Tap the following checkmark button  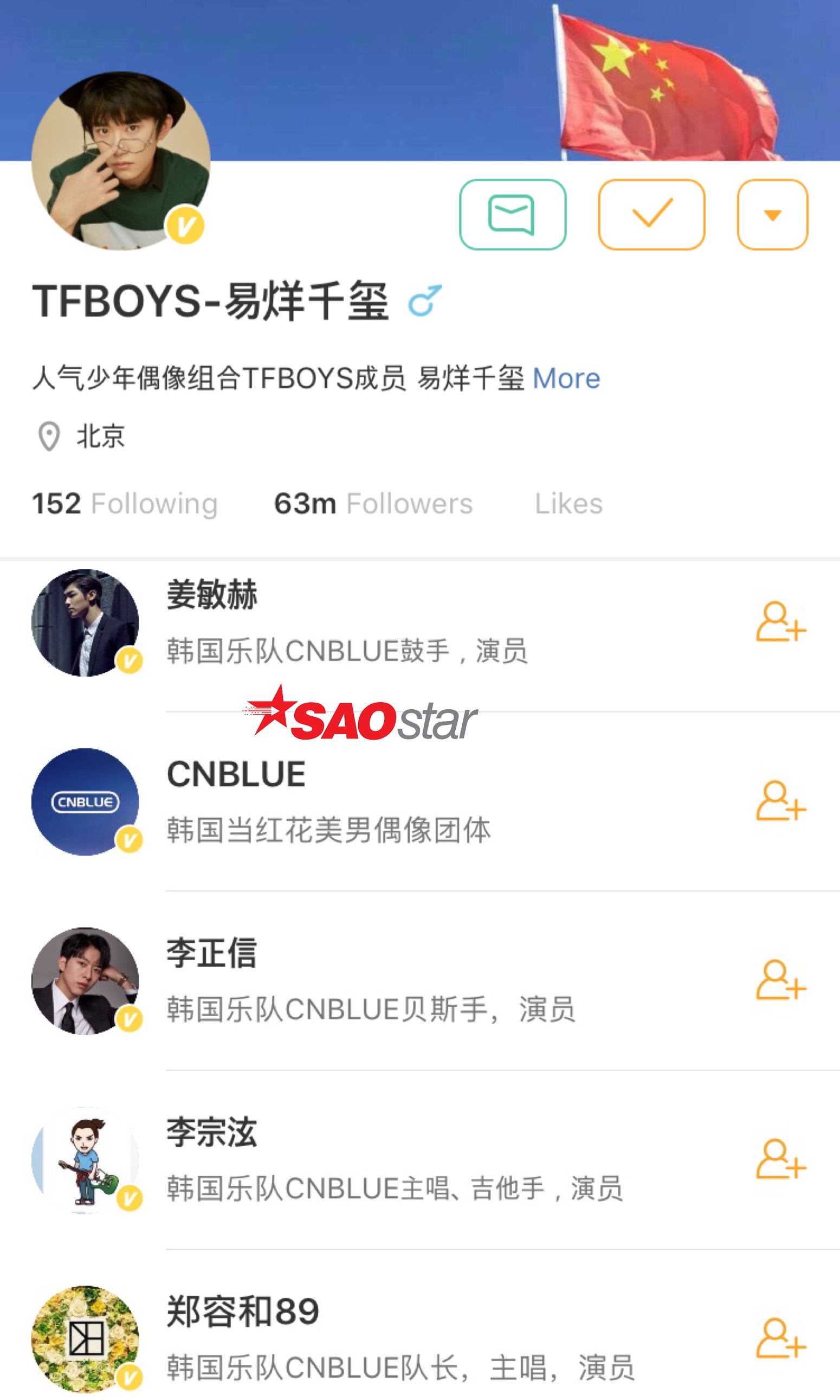pos(651,214)
